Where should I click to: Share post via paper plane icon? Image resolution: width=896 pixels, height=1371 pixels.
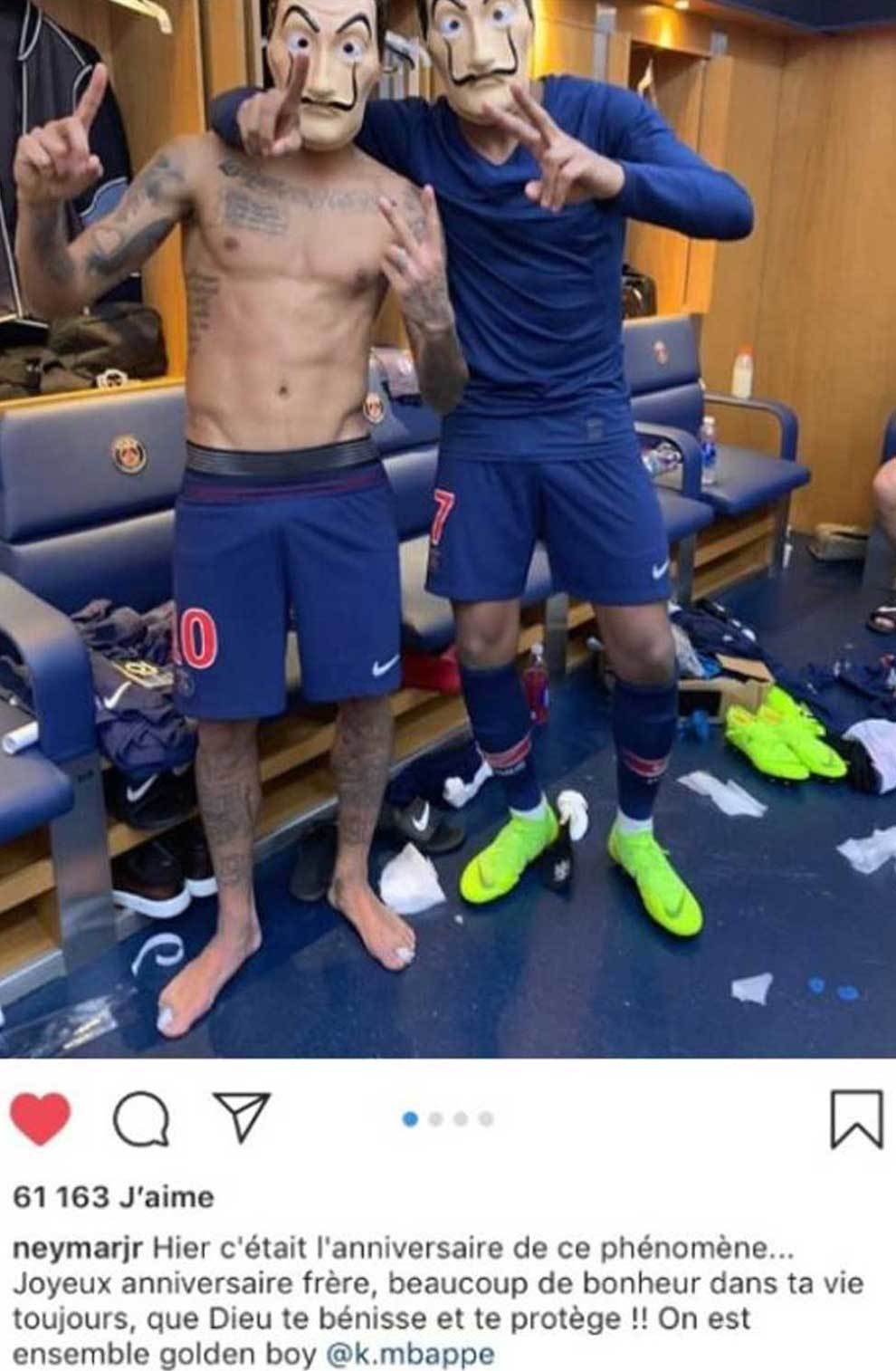241,1117
